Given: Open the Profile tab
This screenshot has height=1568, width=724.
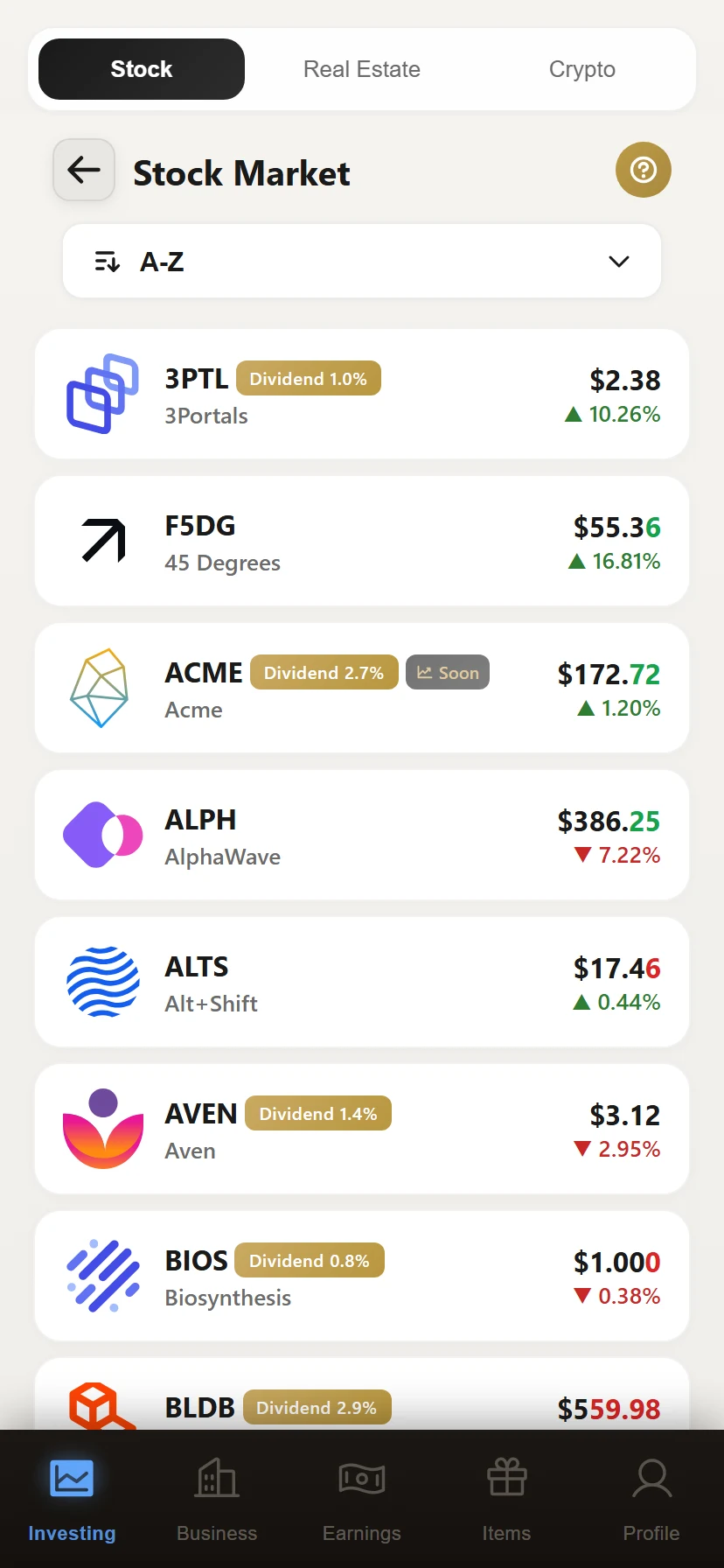Looking at the screenshot, I should coord(651,1500).
